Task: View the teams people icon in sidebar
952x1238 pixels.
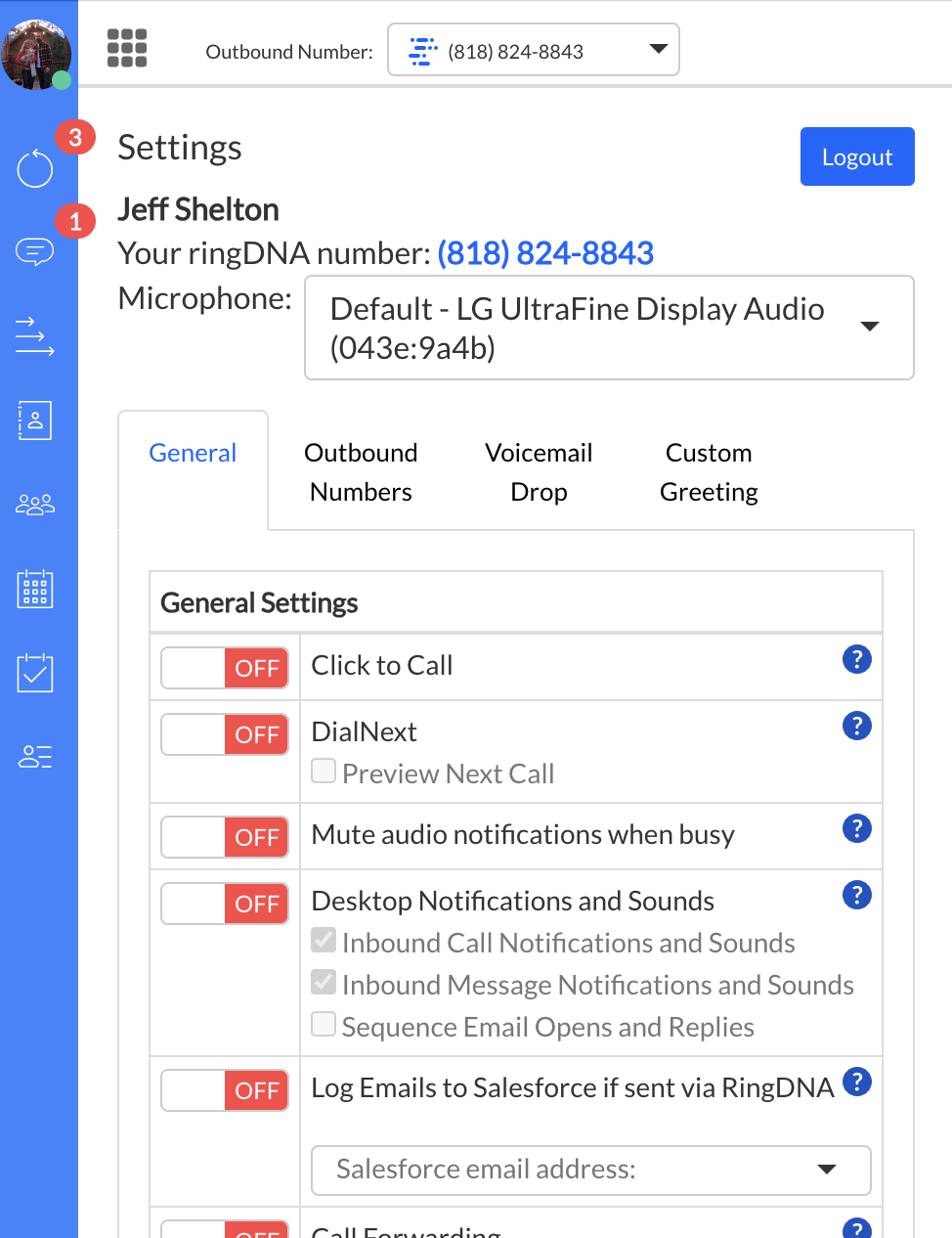Action: pyautogui.click(x=35, y=504)
